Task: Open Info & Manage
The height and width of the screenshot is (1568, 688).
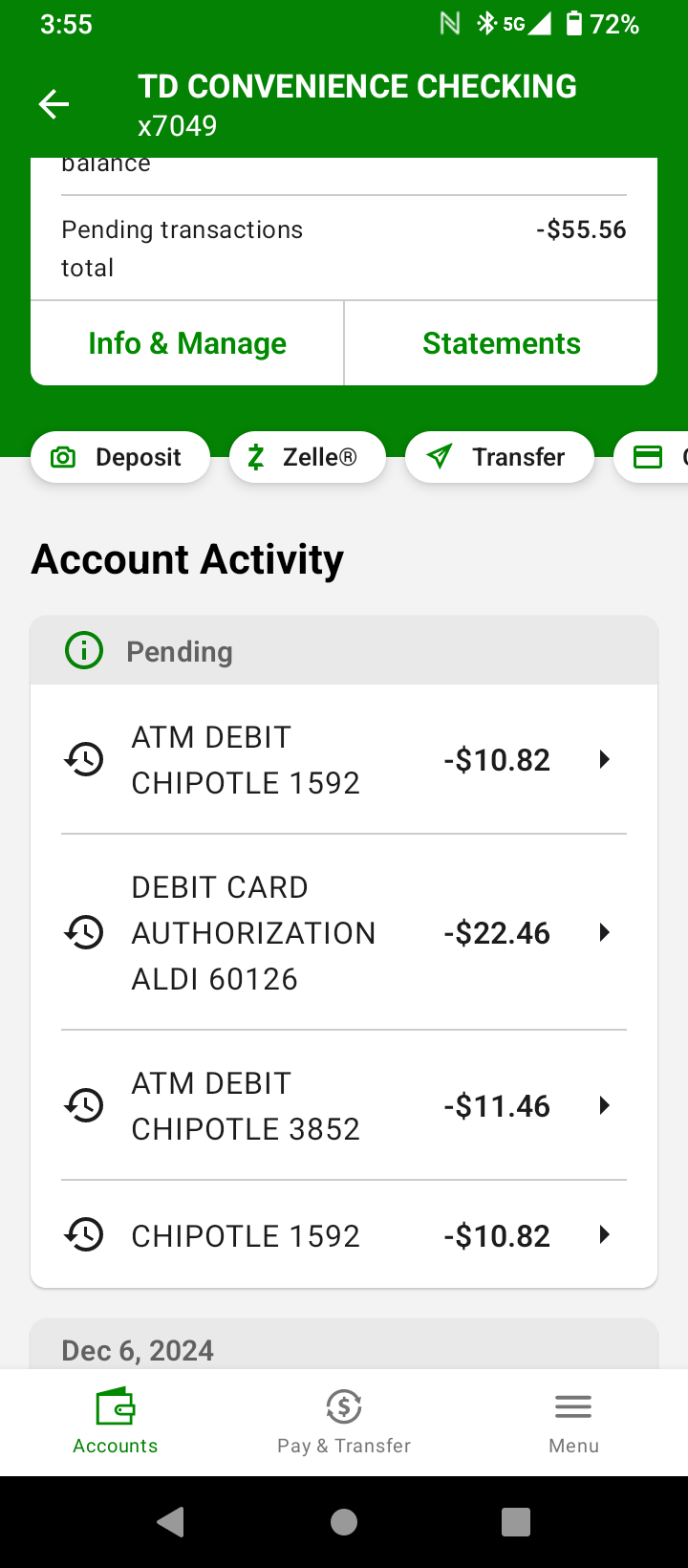Action: pos(187,343)
